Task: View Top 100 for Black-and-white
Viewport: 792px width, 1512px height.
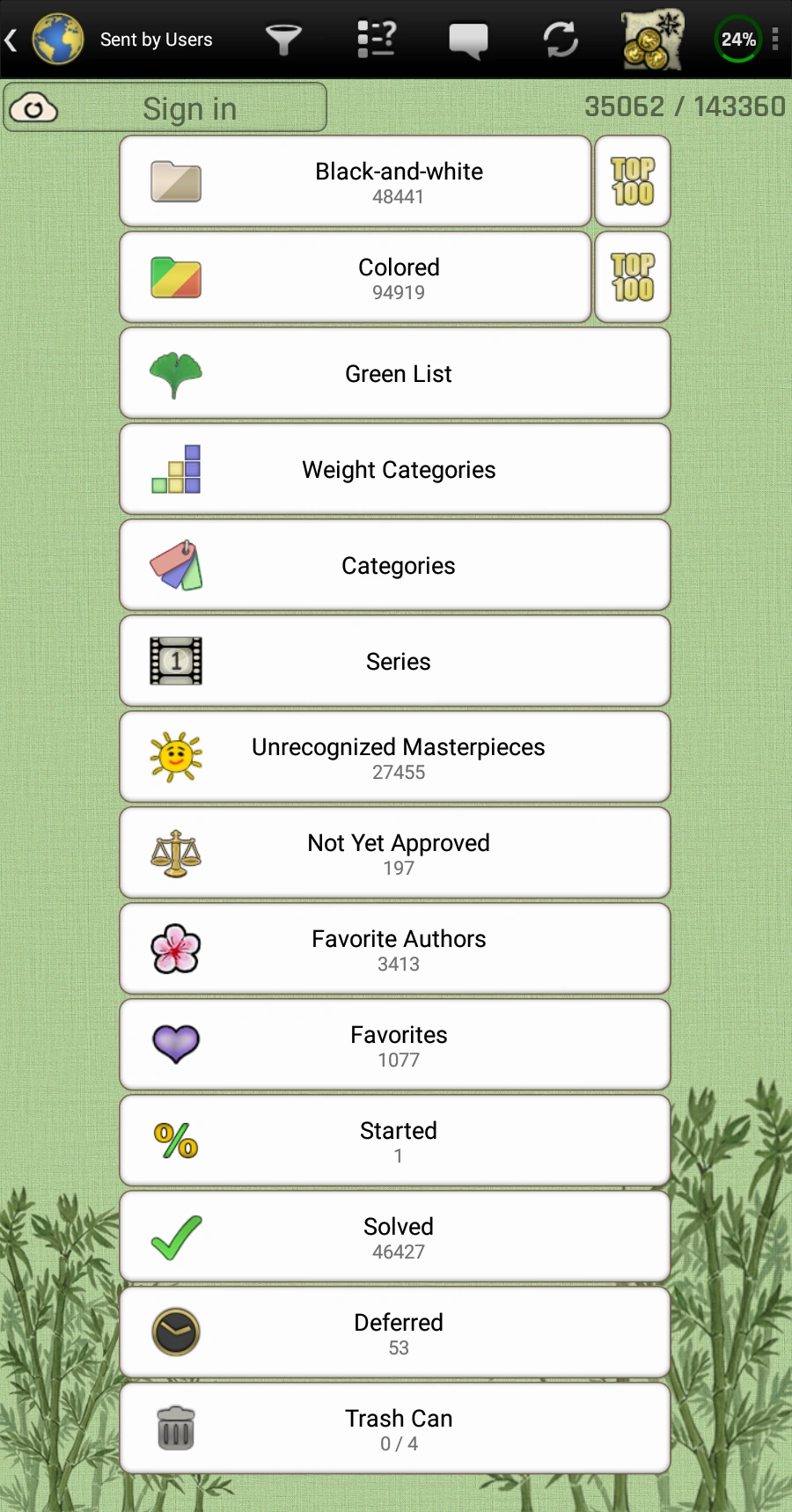Action: (x=633, y=181)
